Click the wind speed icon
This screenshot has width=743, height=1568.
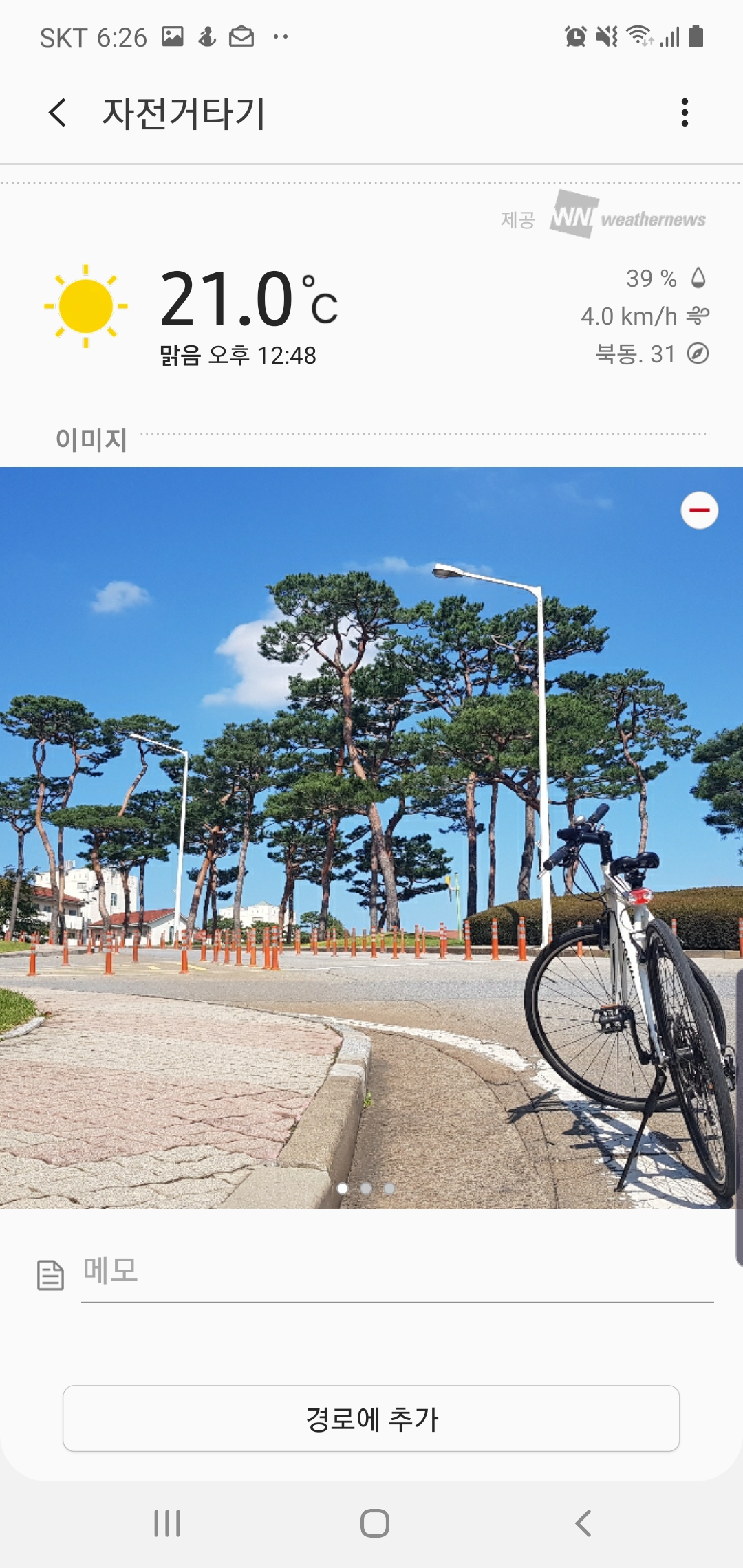tap(697, 316)
